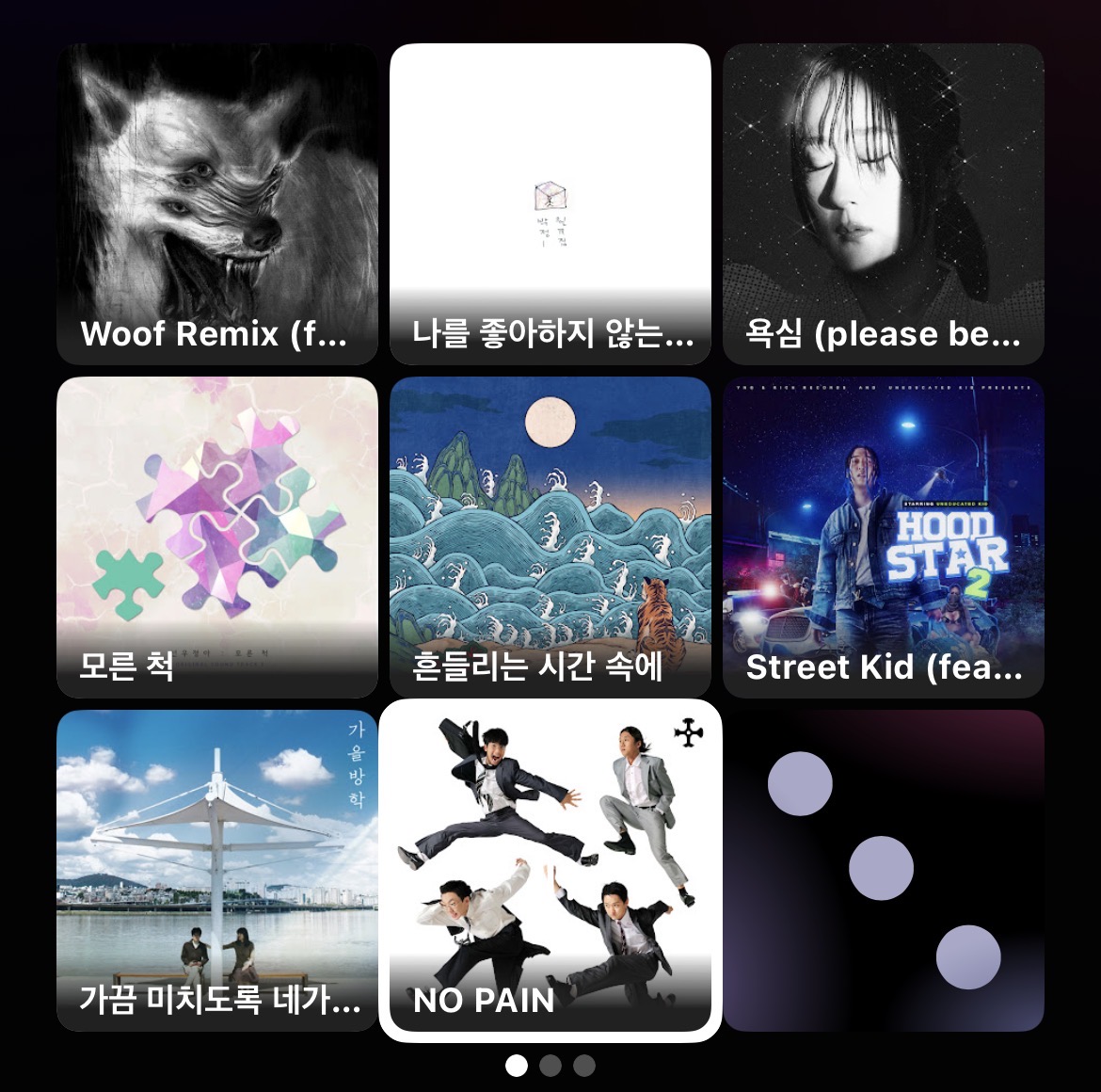Play 가끔 미치도록 네가 track
The image size is (1101, 1092).
pos(217,871)
